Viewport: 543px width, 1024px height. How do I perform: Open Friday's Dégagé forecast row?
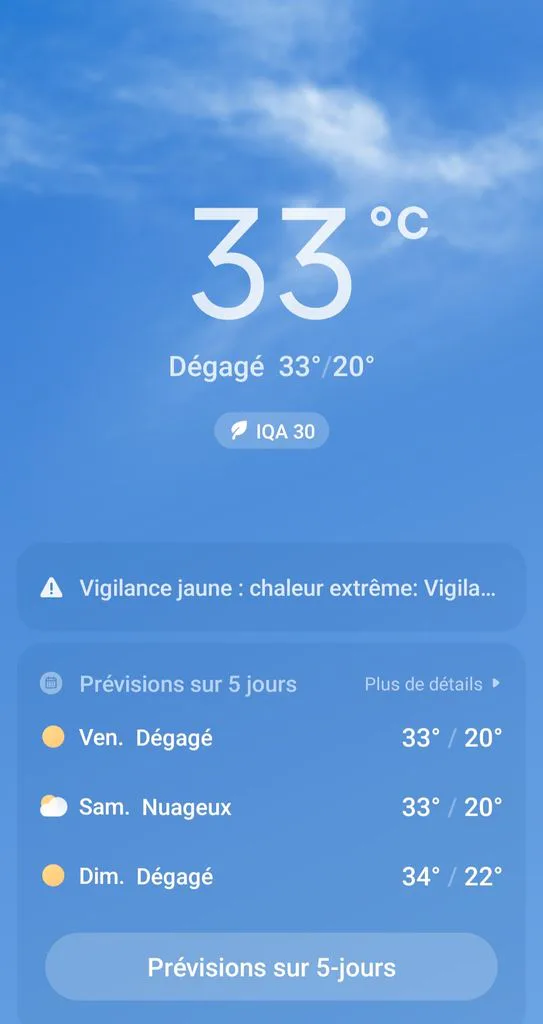pos(271,738)
